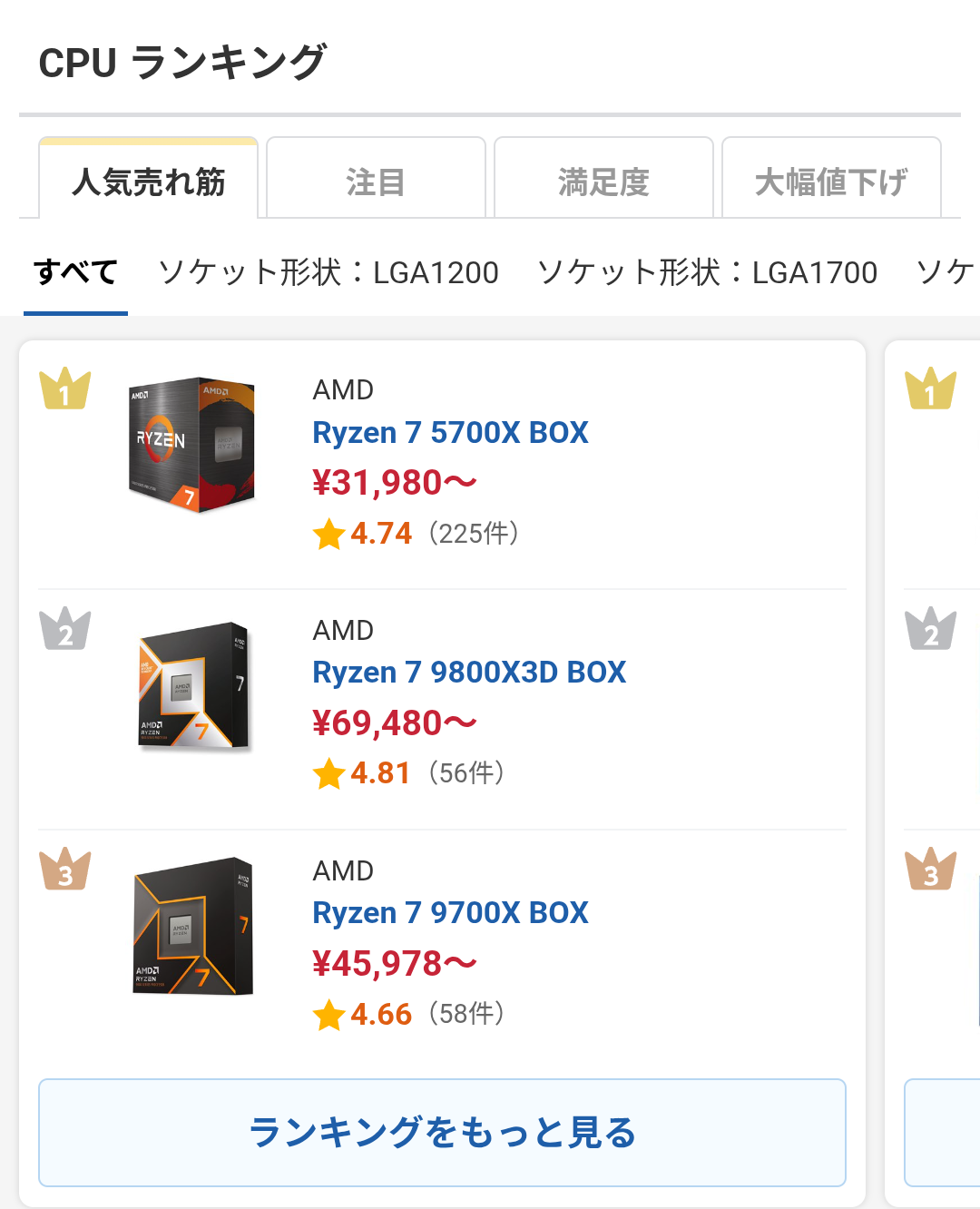
Task: Tap the Ryzen 7 5700X box image
Action: (x=191, y=445)
